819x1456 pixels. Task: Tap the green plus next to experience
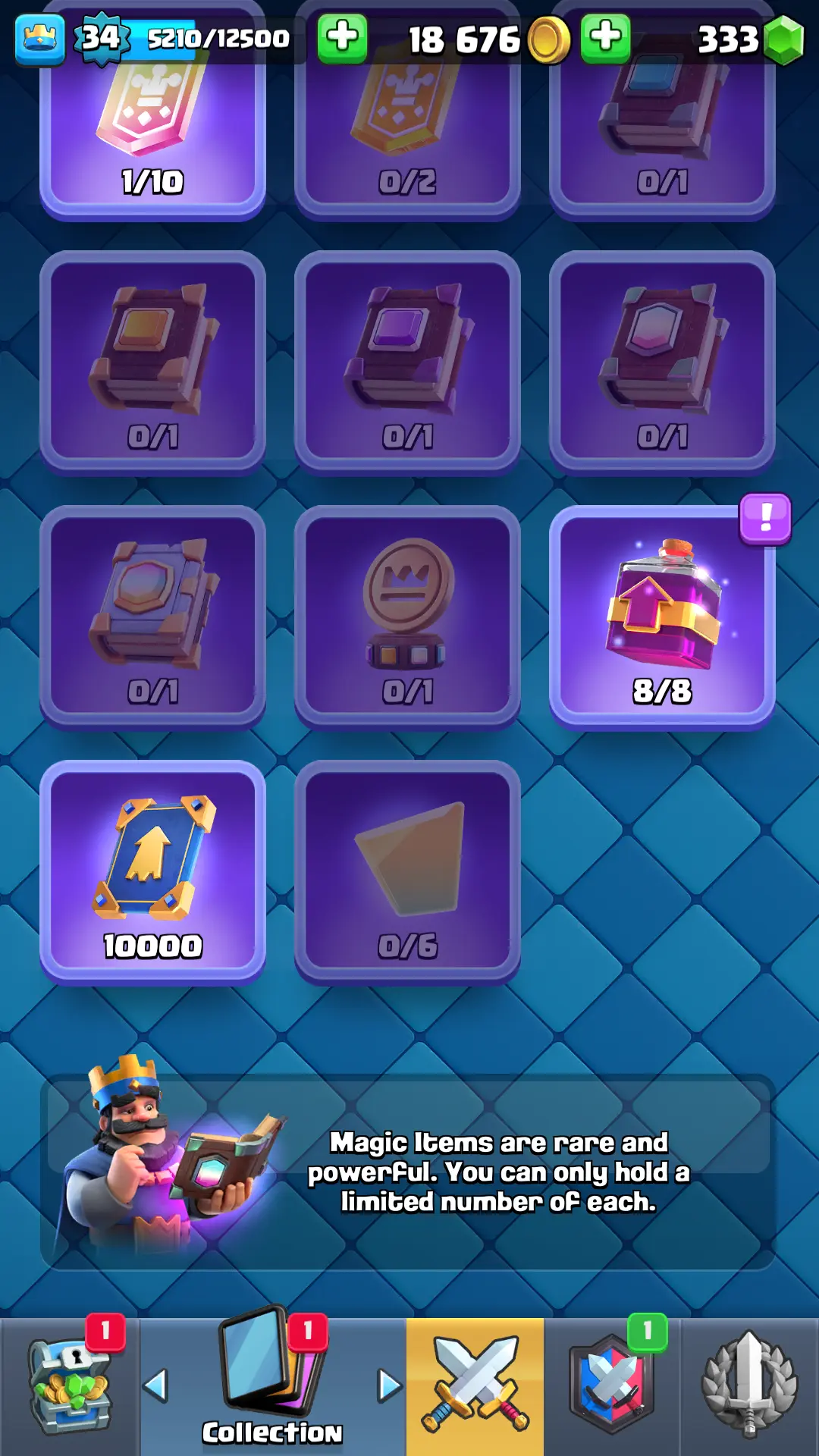click(342, 37)
